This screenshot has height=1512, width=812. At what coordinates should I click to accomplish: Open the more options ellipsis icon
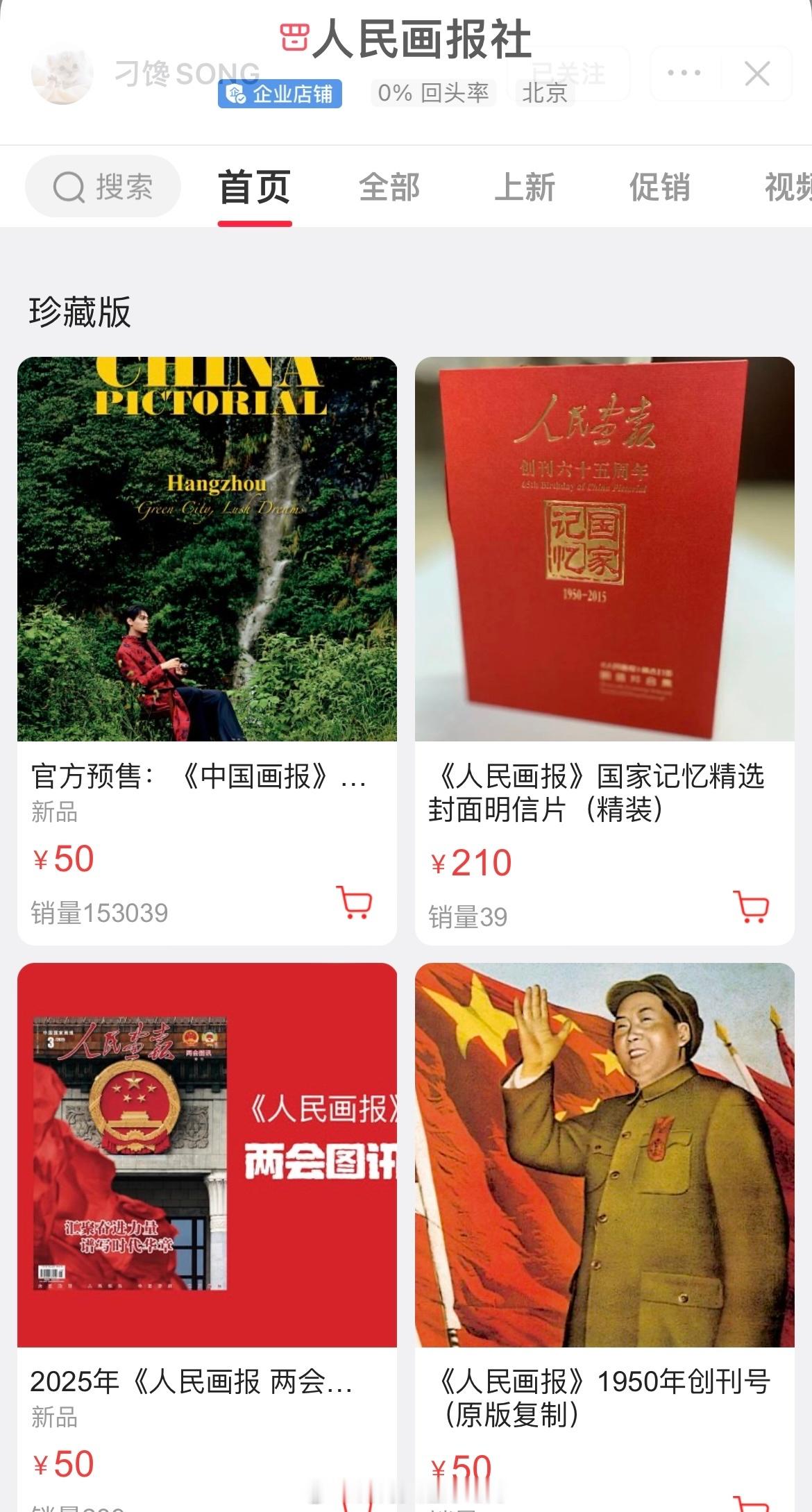coord(684,72)
